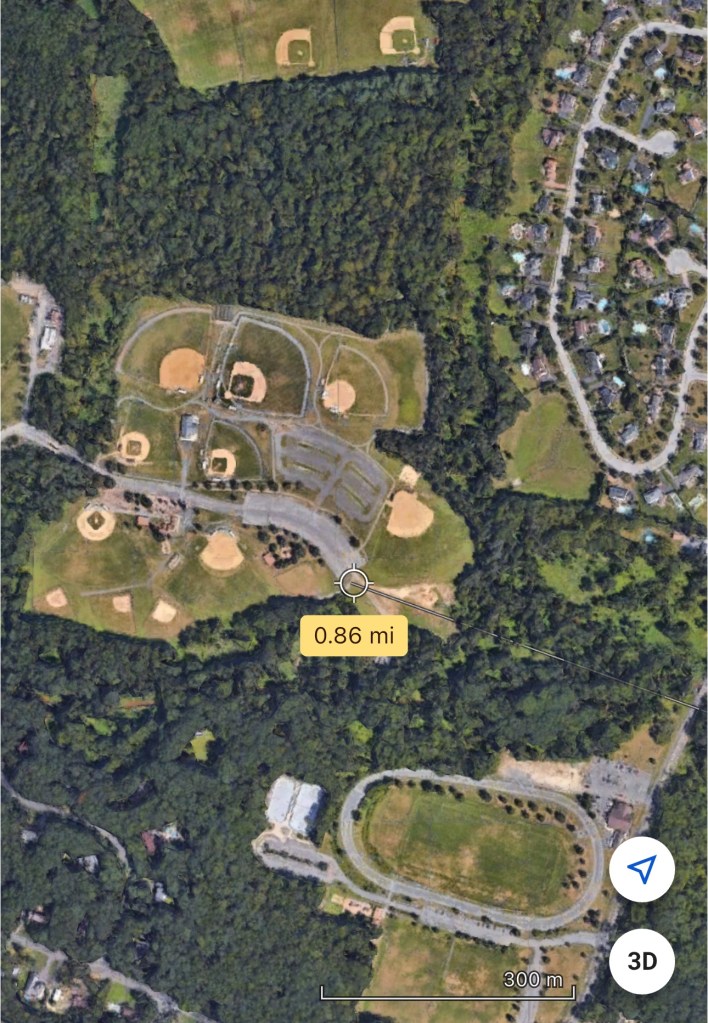Screen dimensions: 708x1023
Task: Center map on my current location
Action: point(642,870)
